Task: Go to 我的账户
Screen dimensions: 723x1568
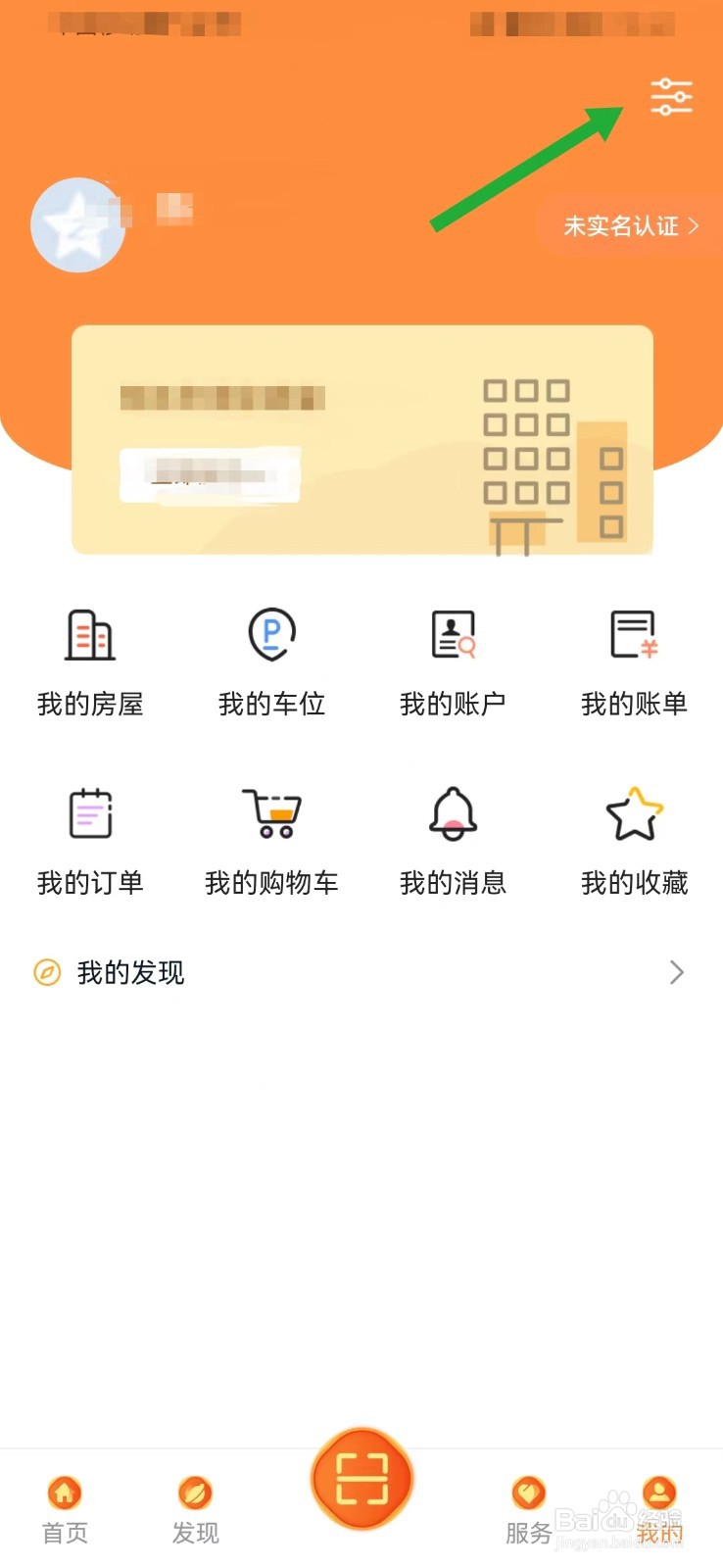Action: [453, 659]
